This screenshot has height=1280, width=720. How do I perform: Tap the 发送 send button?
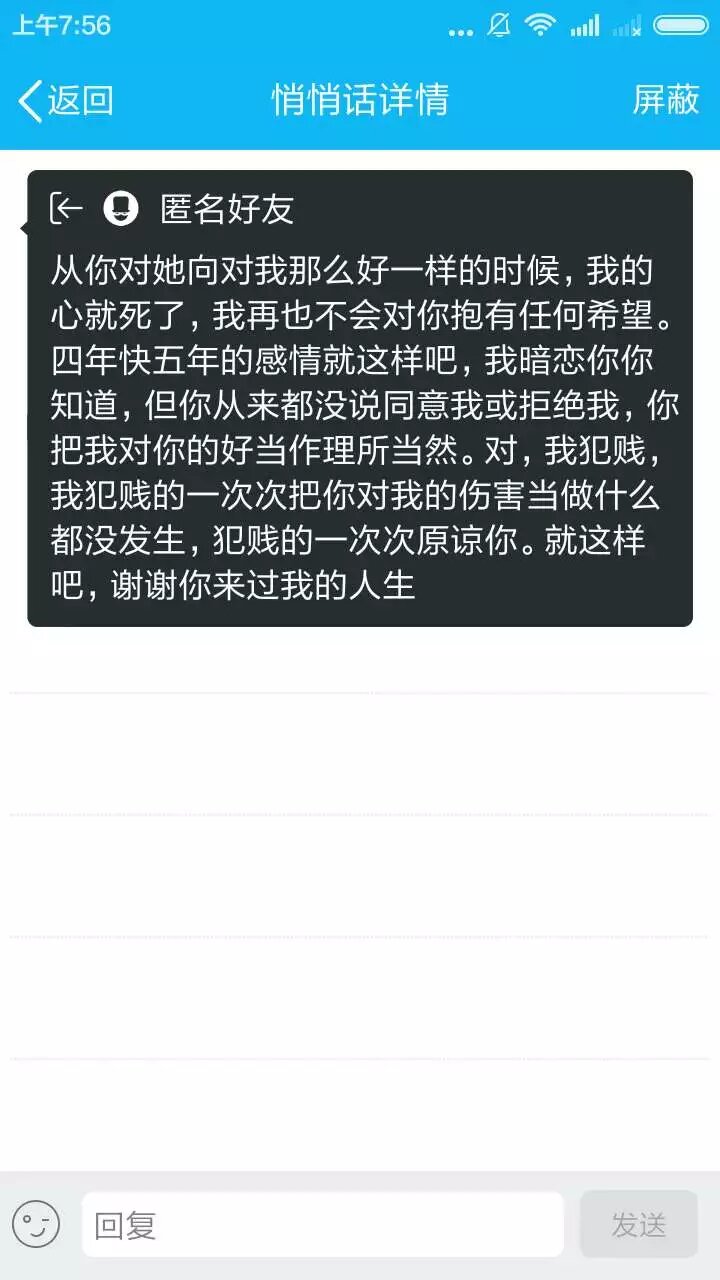638,1224
